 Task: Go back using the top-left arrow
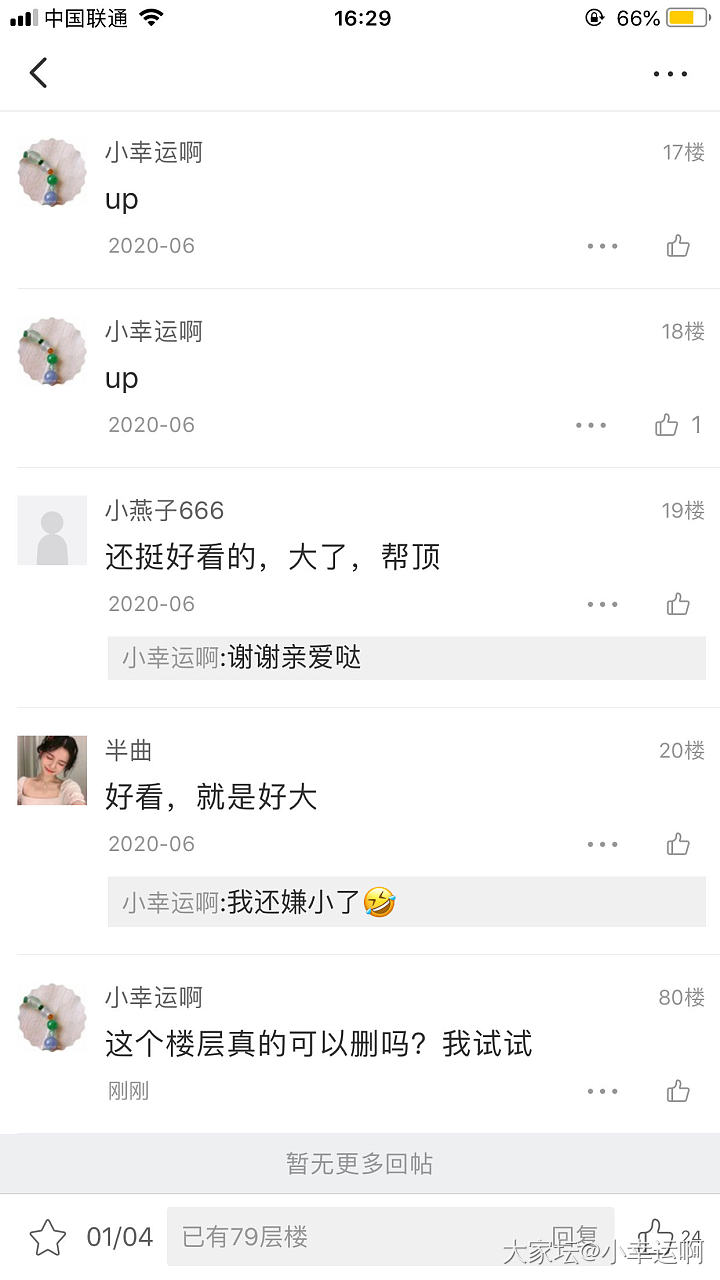click(39, 73)
